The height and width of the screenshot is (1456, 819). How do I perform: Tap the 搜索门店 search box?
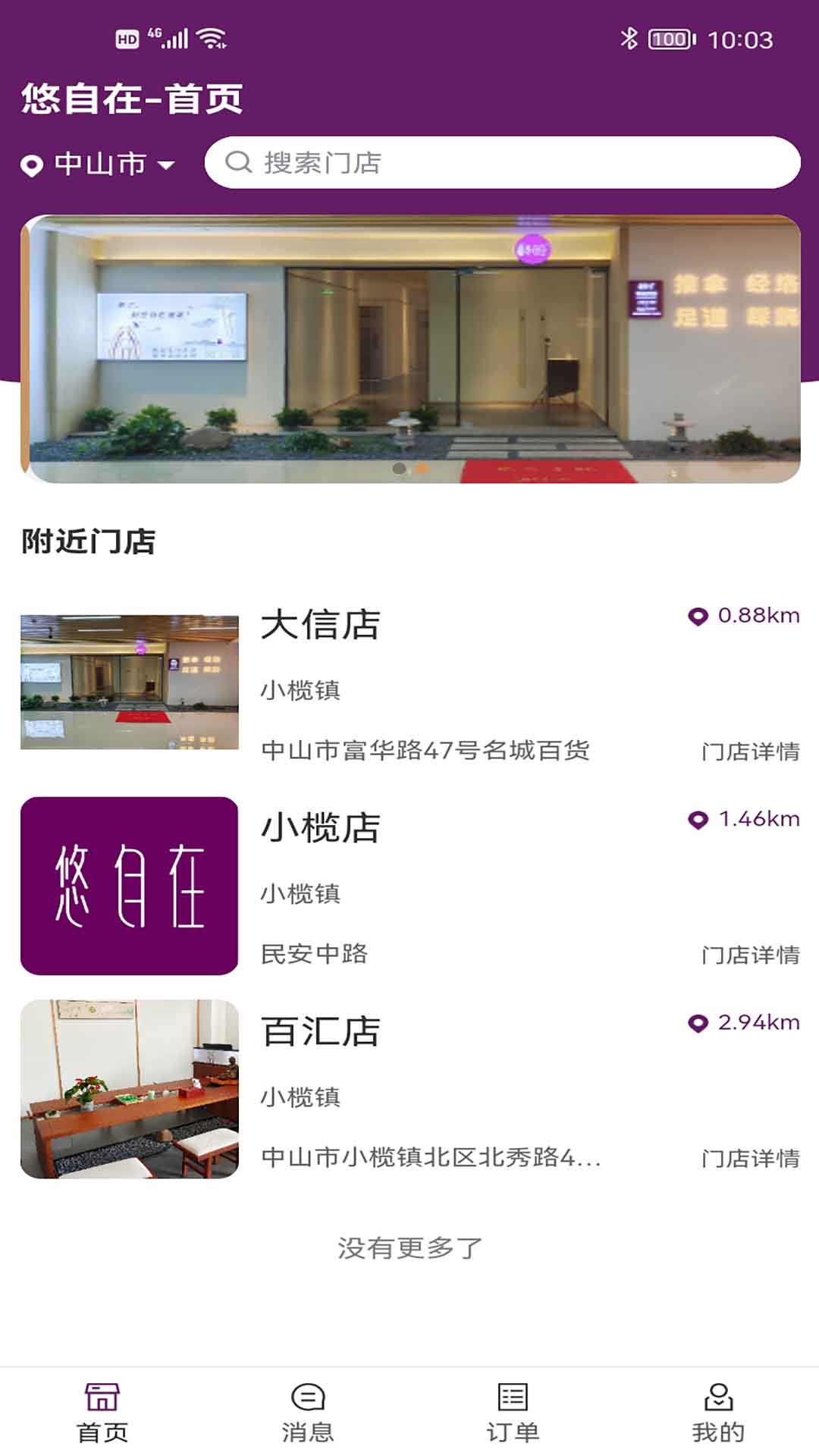(x=502, y=162)
